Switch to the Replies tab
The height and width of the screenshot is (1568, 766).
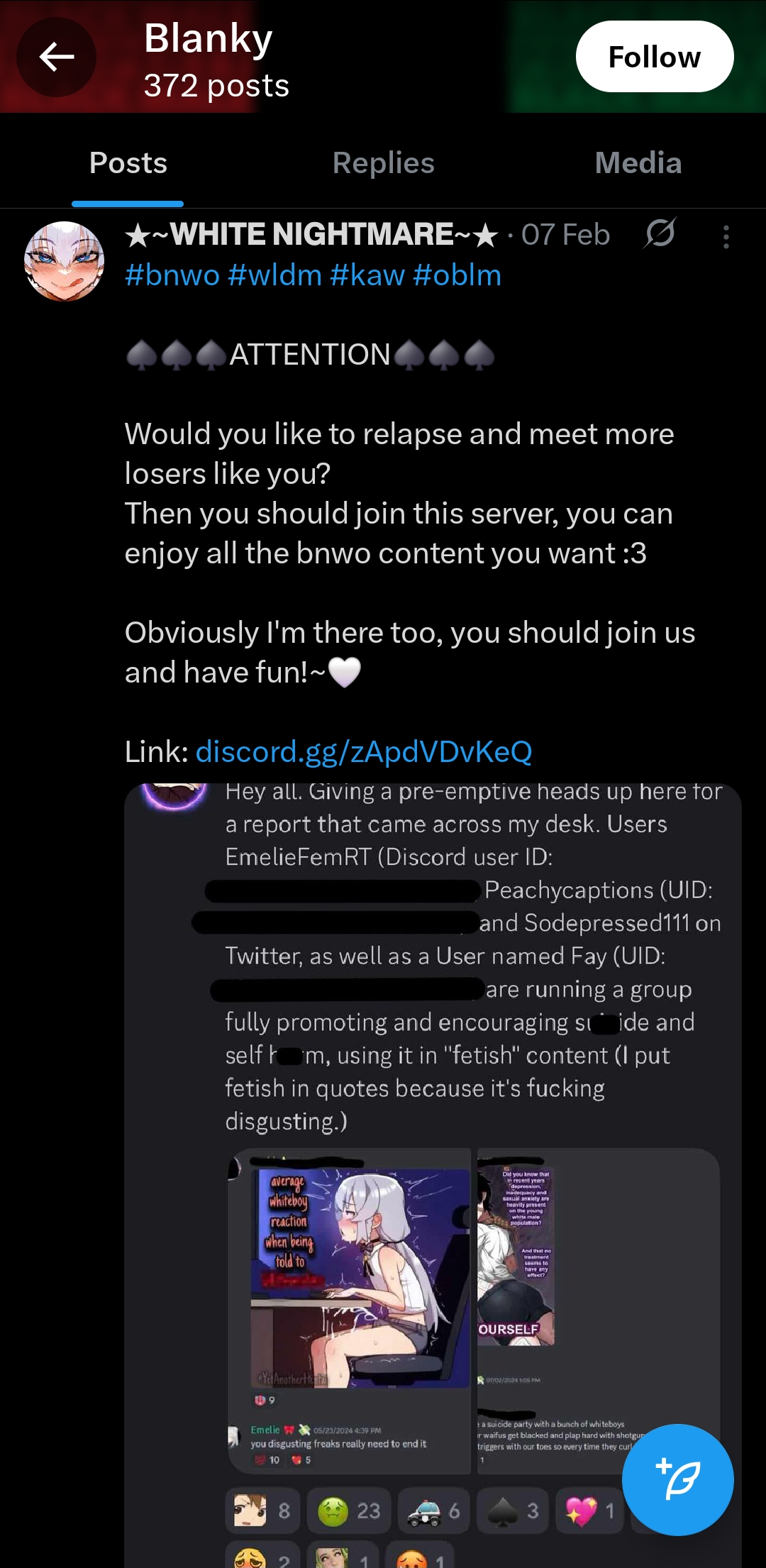383,163
